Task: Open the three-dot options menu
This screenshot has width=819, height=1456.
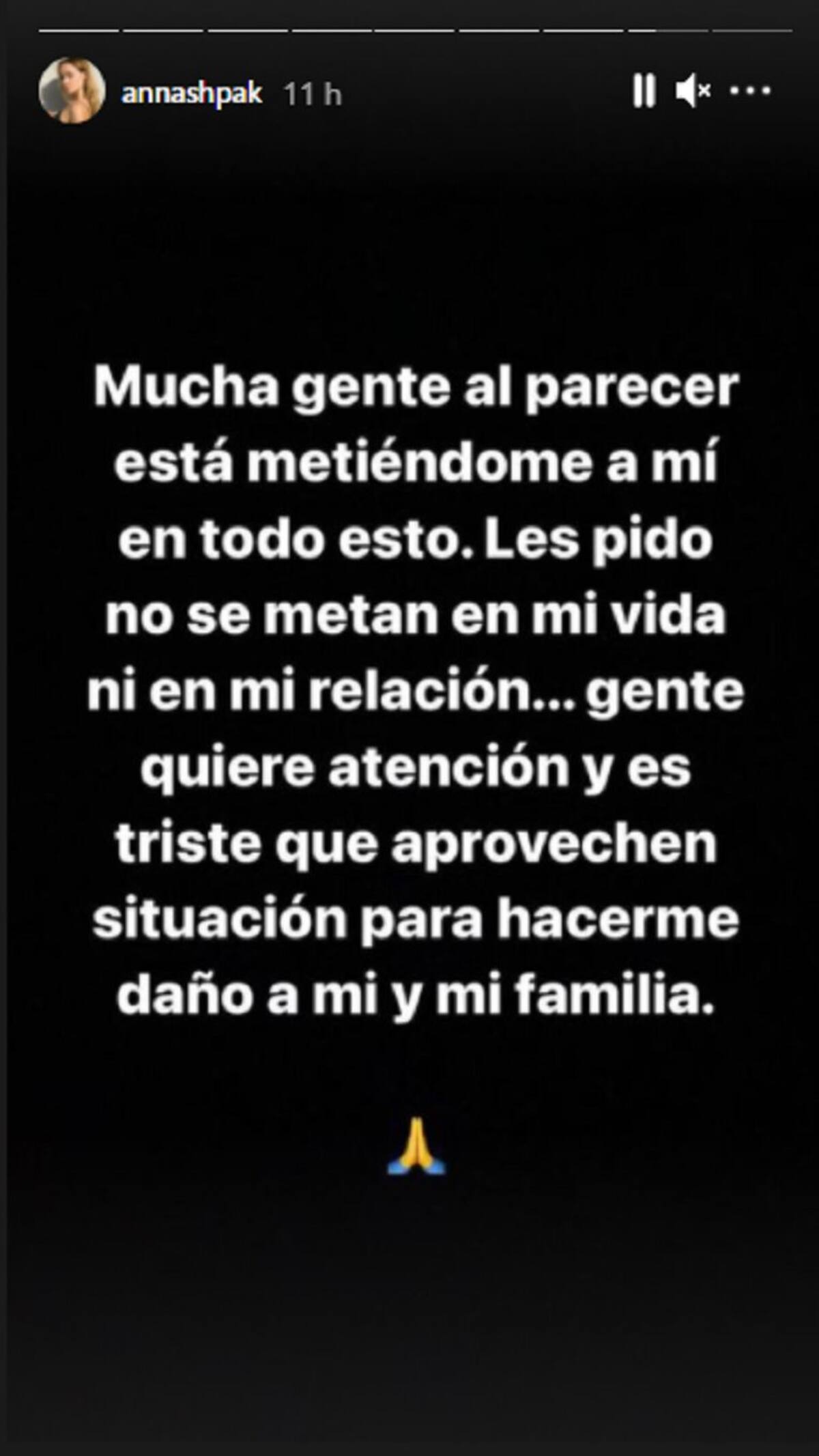Action: point(750,91)
